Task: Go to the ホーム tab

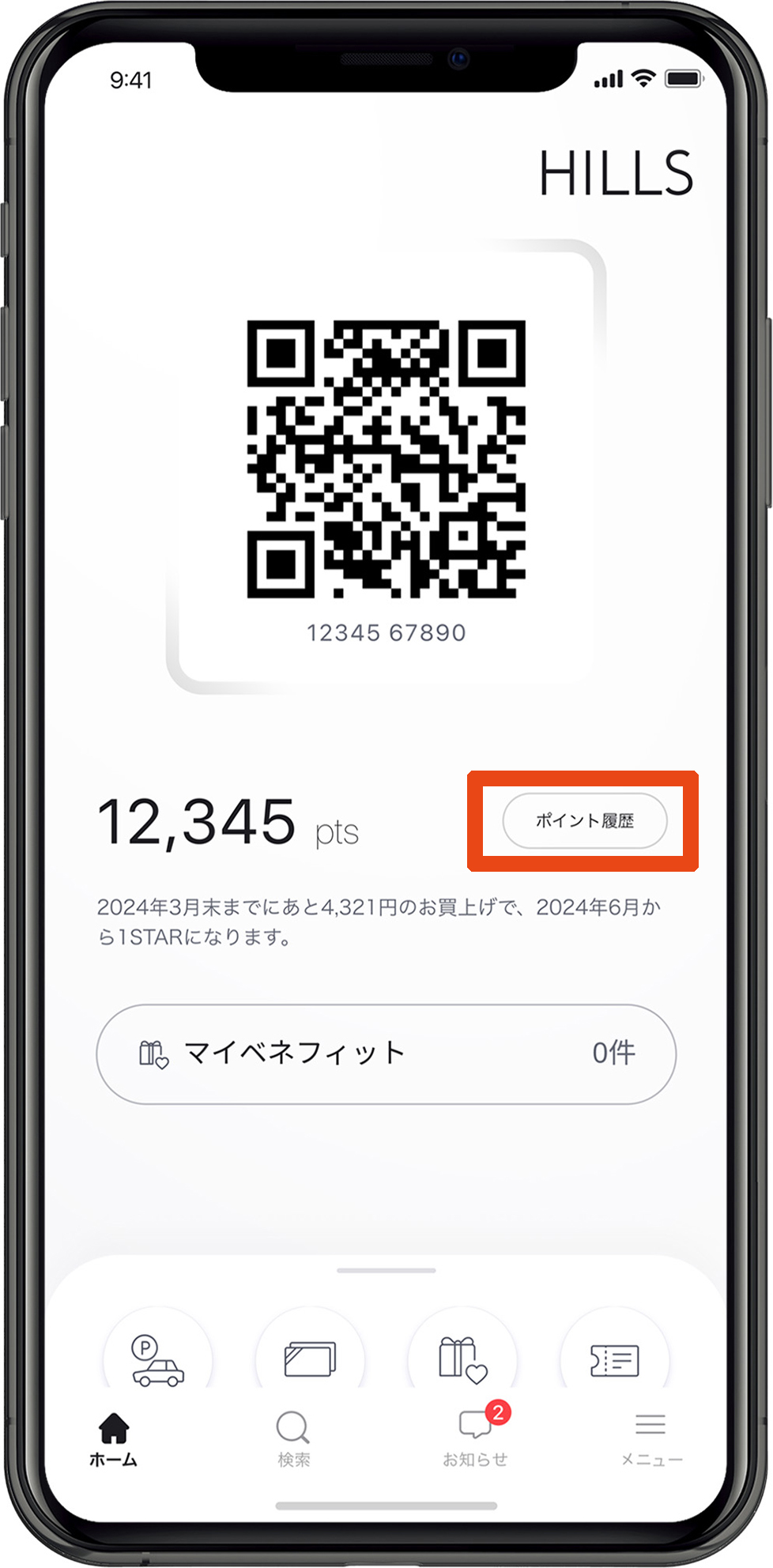Action: click(114, 1438)
